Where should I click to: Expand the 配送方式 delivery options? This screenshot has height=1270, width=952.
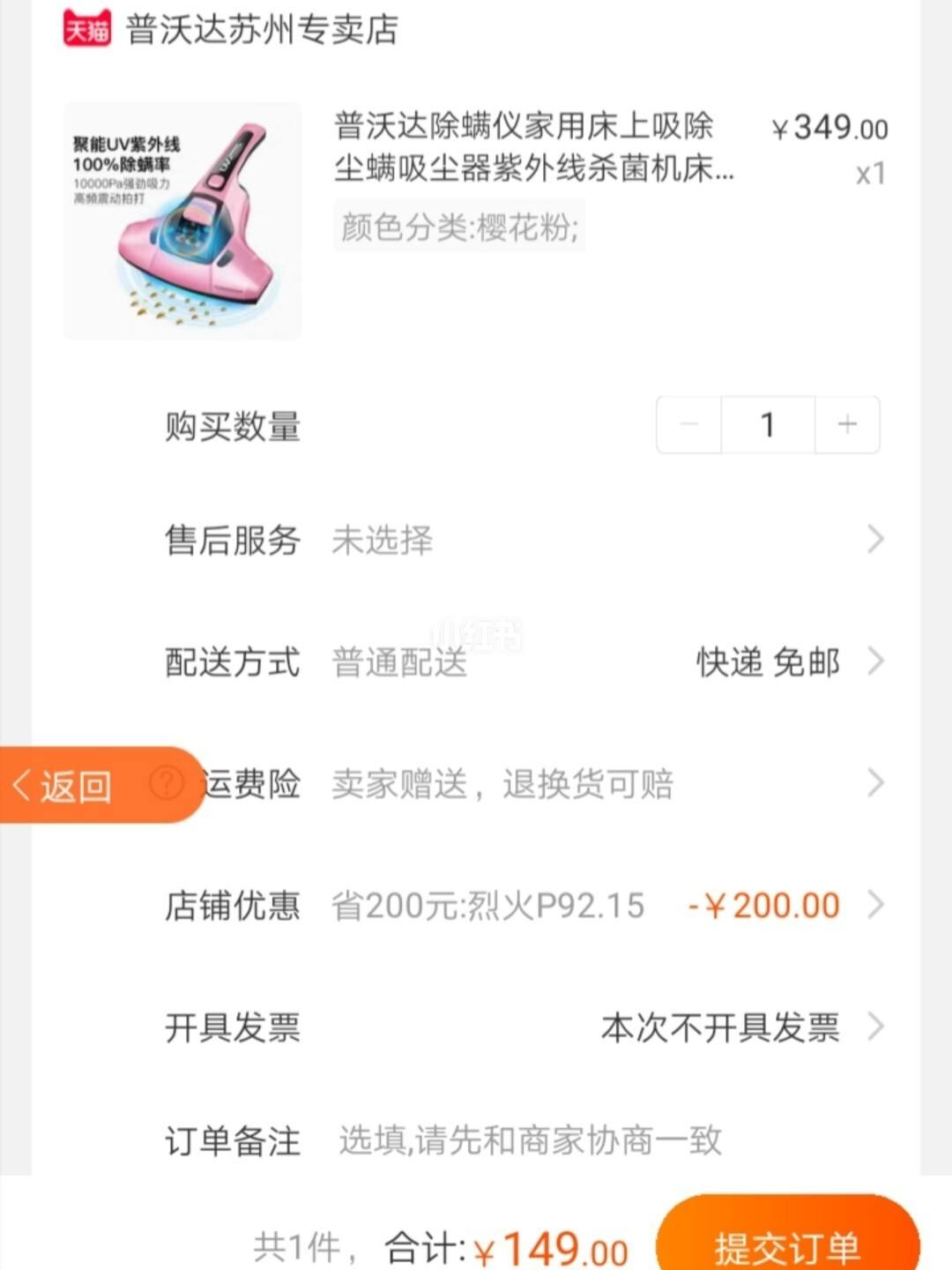[875, 661]
